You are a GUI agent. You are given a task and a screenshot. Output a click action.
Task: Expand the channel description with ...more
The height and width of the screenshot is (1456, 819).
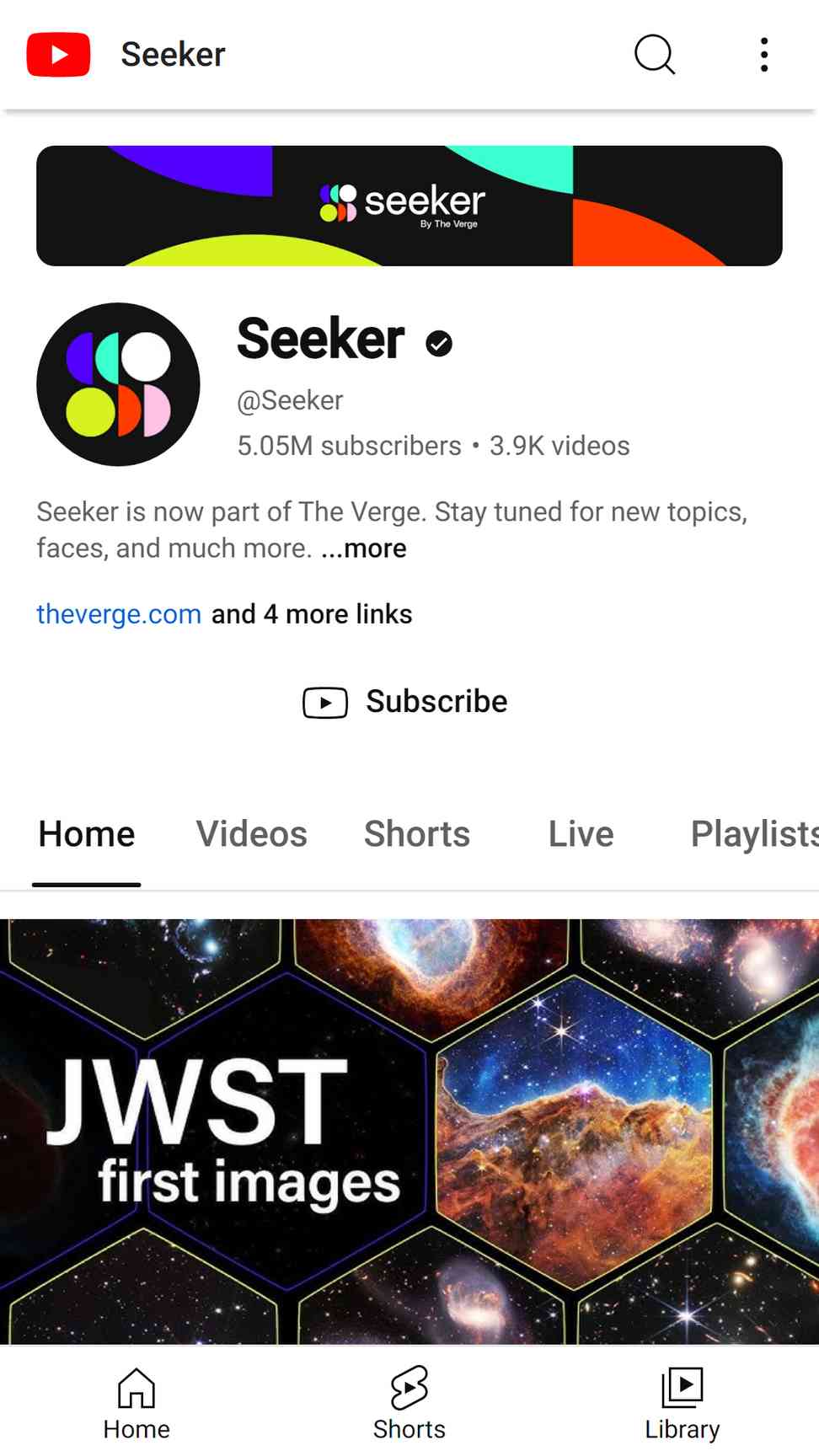click(364, 549)
